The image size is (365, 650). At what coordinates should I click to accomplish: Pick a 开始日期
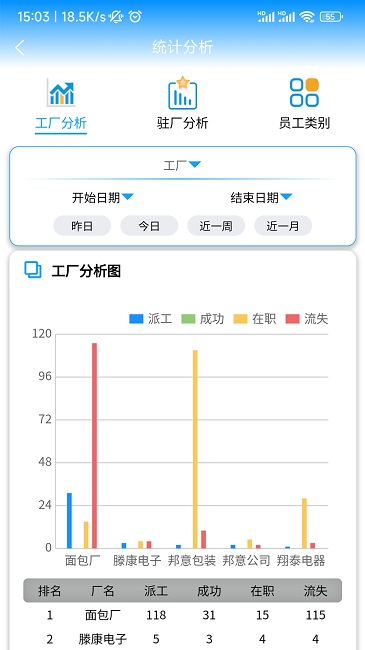(103, 198)
